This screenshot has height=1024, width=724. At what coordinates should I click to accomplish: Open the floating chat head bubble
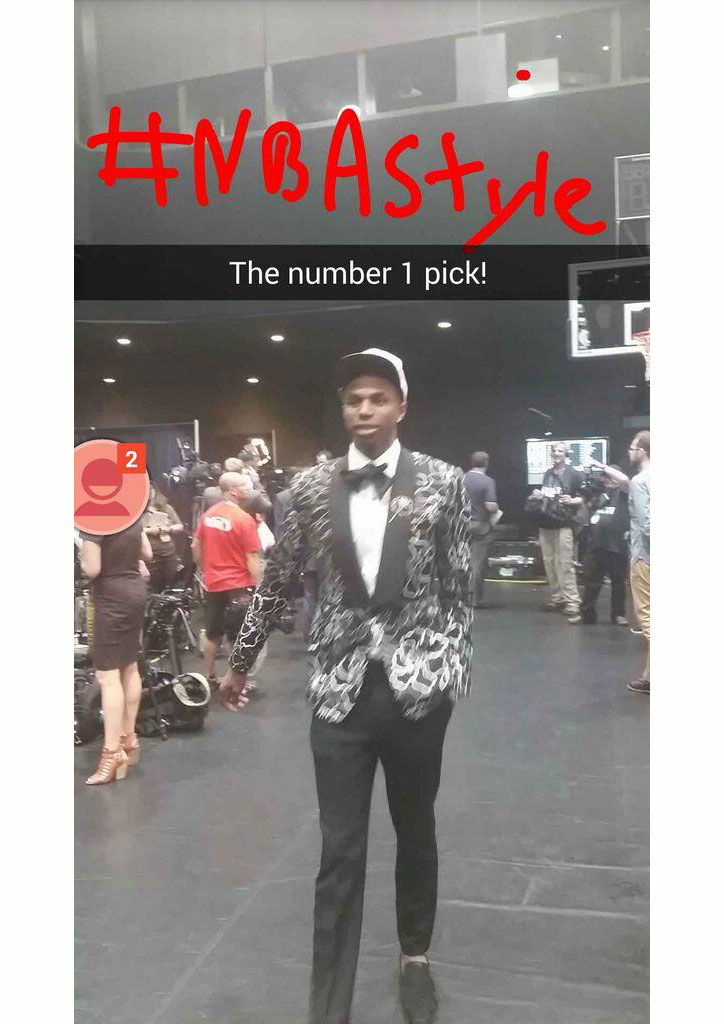pos(108,487)
